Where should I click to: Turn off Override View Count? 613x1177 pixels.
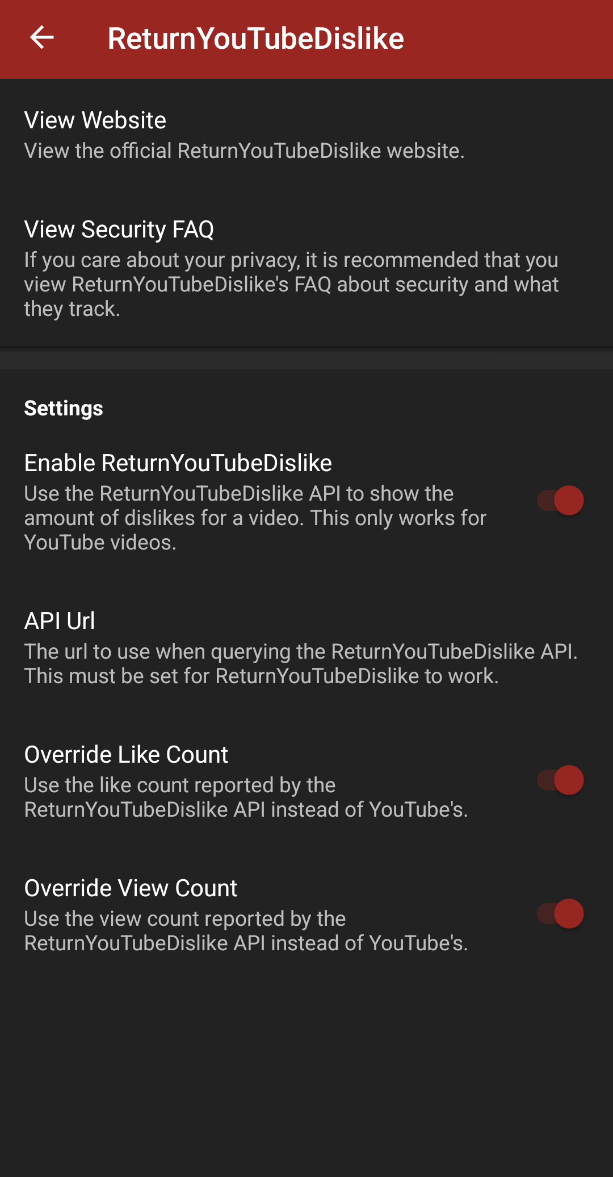coord(560,913)
